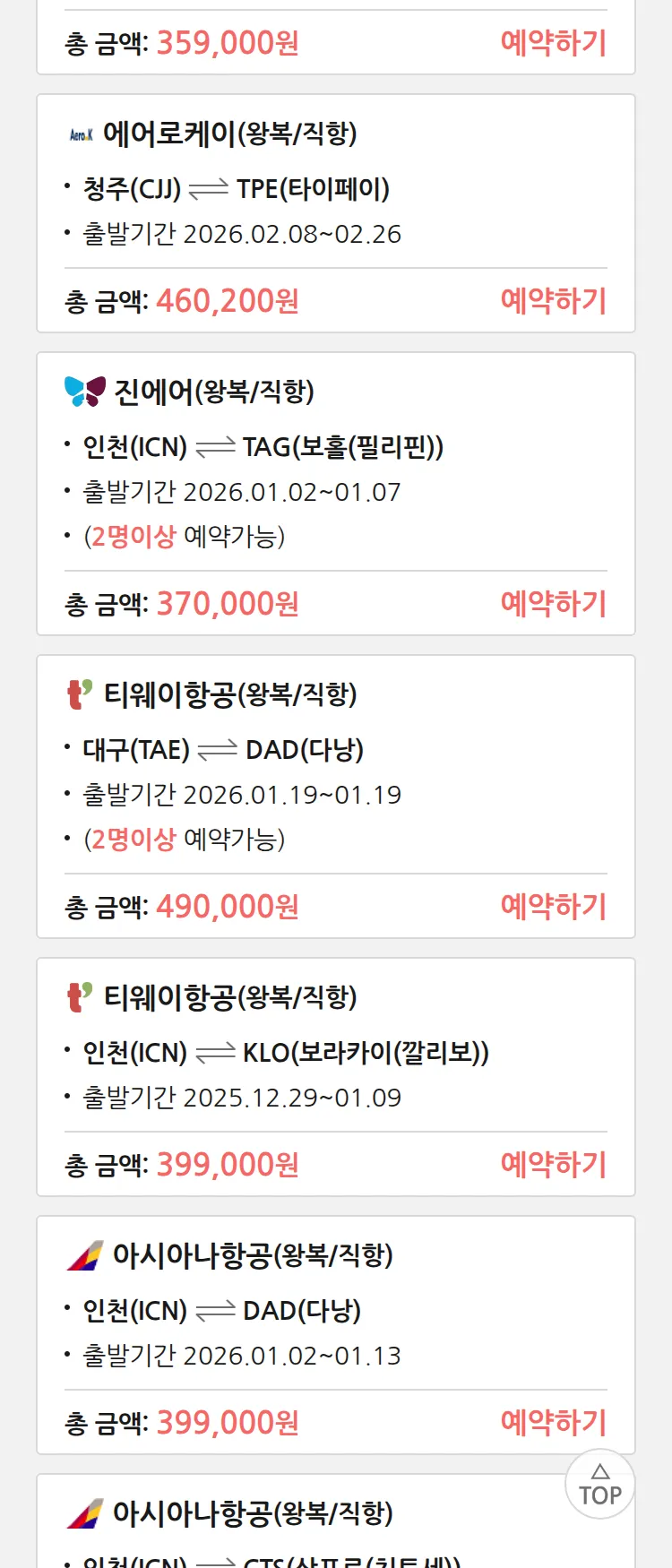Reserve the 티웨이항공 인천–보라카이 flight

coord(553,1165)
